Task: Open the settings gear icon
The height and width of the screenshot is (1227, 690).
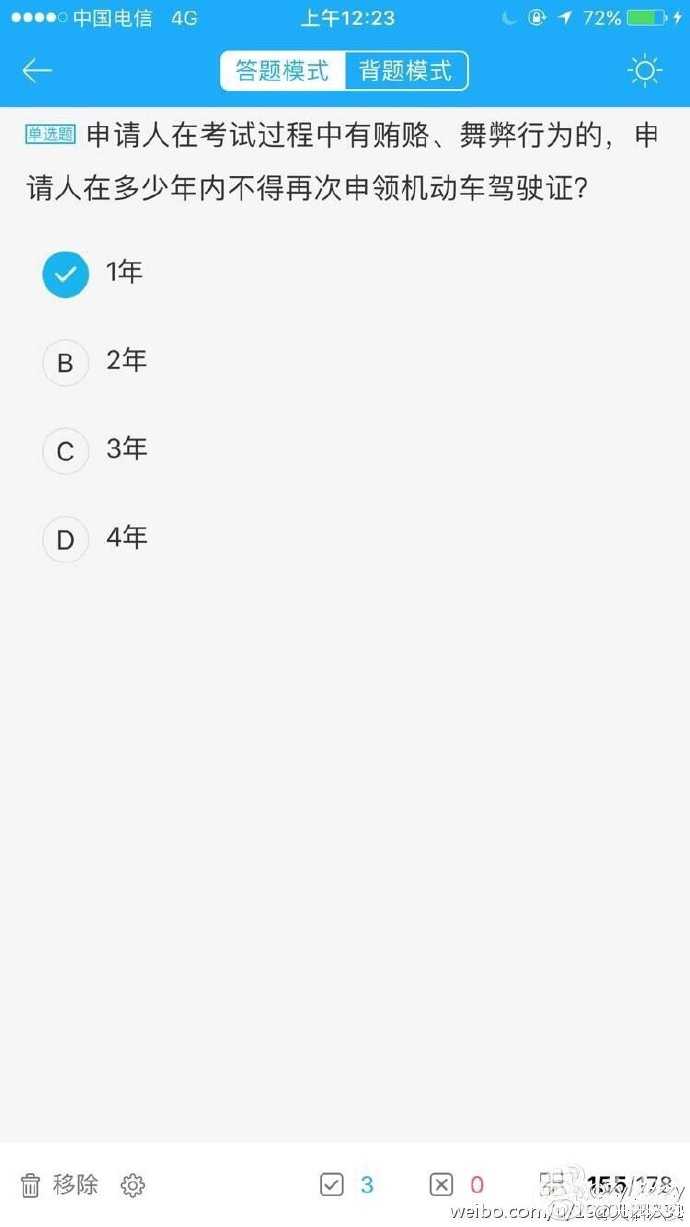Action: point(132,1186)
